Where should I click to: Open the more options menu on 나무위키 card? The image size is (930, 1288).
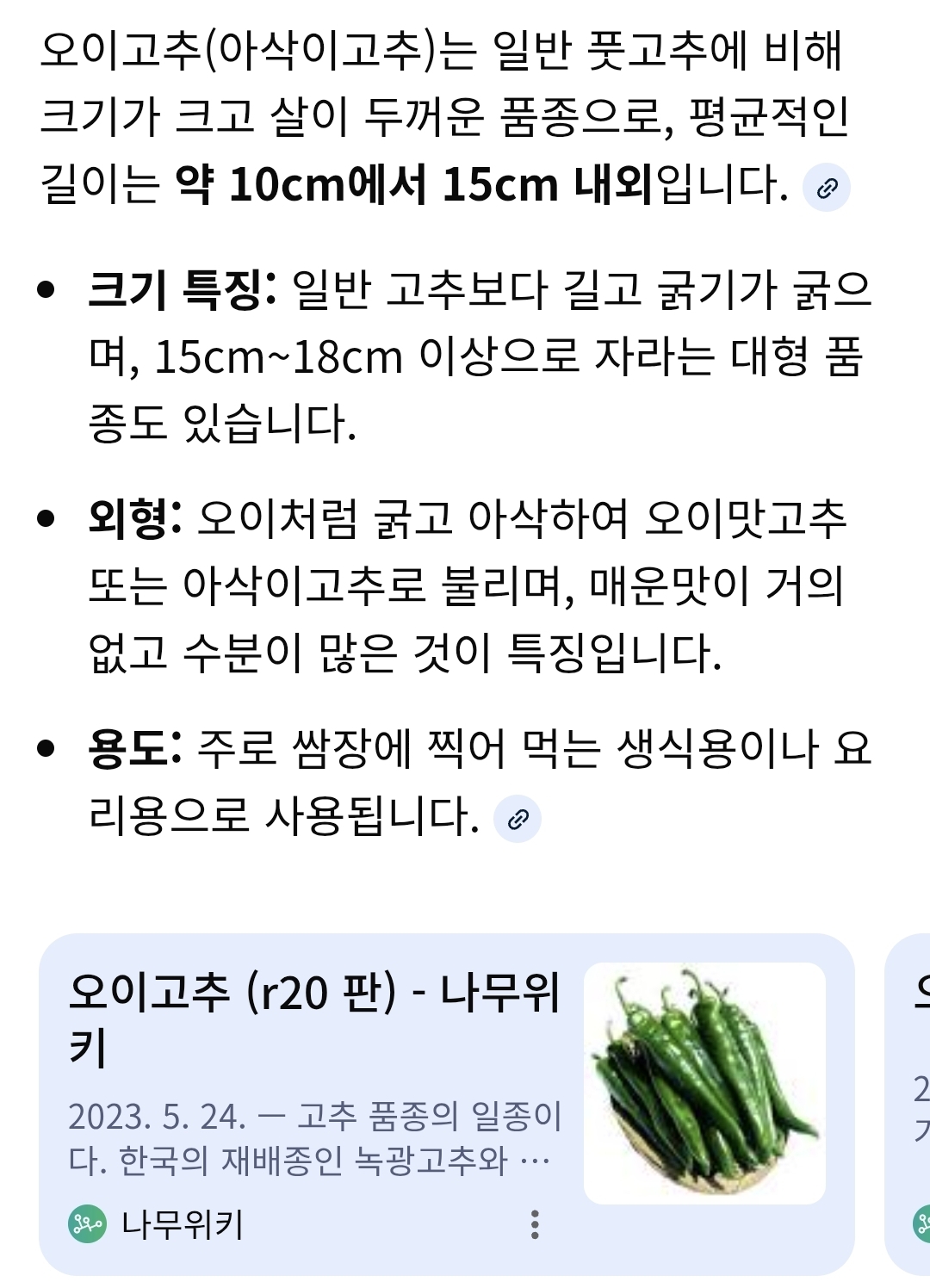(535, 1223)
